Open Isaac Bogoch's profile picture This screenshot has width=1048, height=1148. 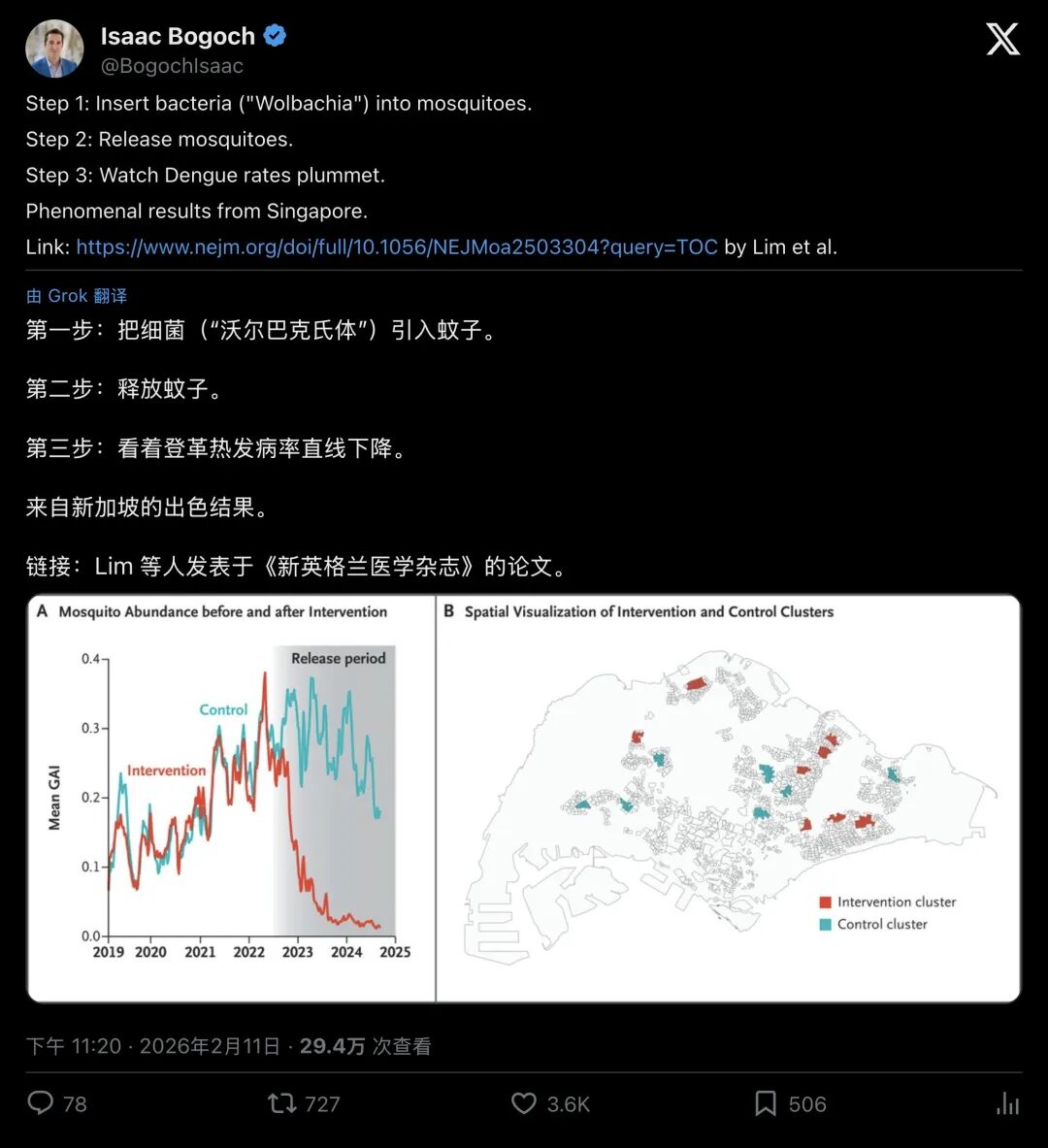(54, 49)
